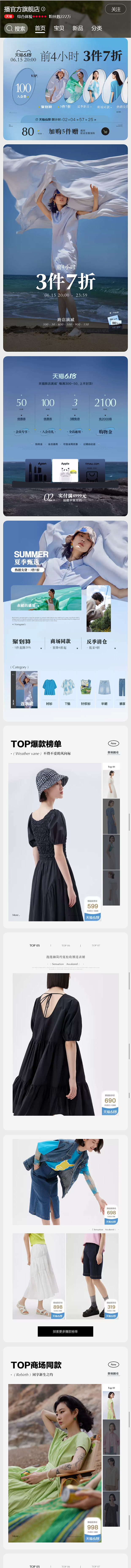Open the 分类 tab
This screenshot has height=1568, width=131.
[x=96, y=28]
